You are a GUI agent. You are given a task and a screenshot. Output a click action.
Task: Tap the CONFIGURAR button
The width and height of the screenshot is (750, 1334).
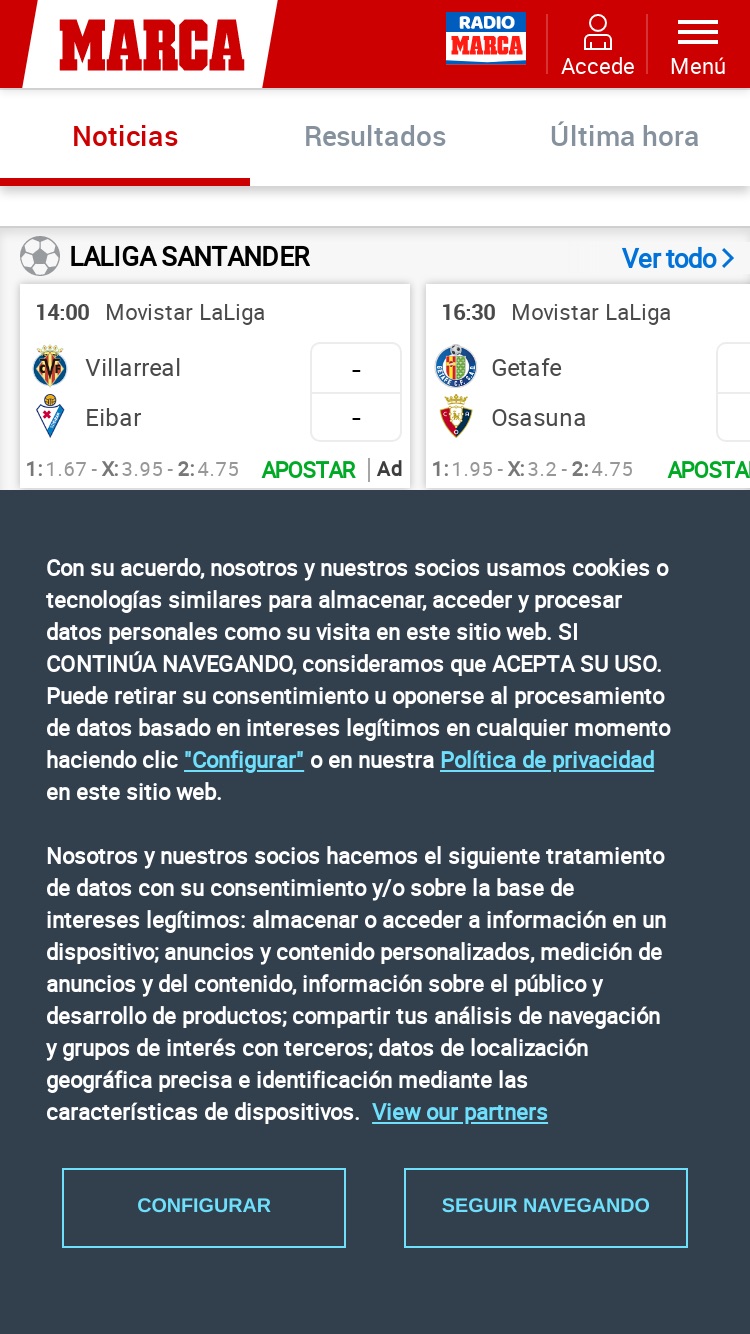[x=204, y=1207]
